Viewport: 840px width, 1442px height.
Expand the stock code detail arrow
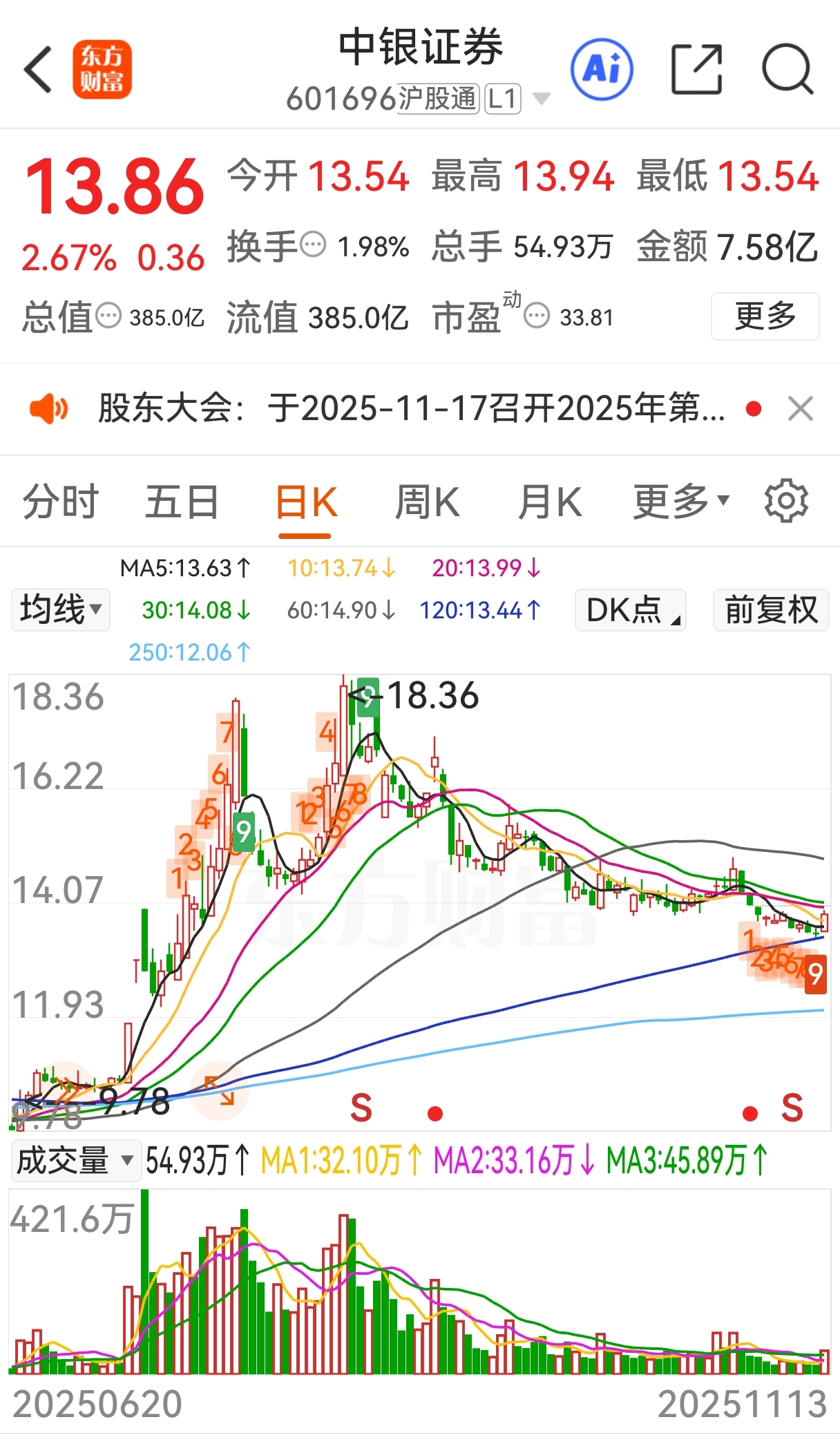tap(541, 99)
